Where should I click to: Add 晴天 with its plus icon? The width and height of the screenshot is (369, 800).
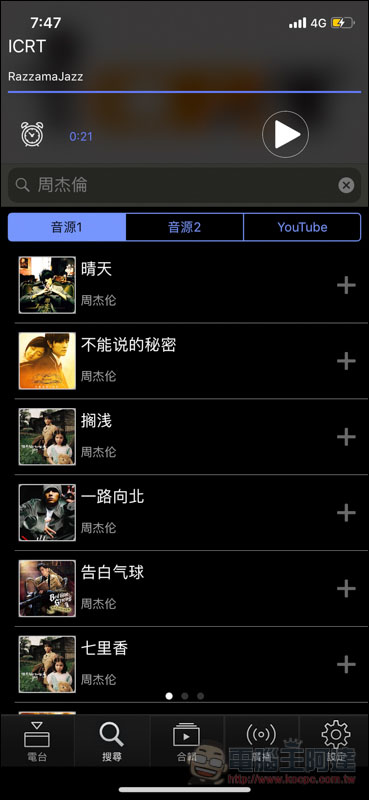coord(347,285)
